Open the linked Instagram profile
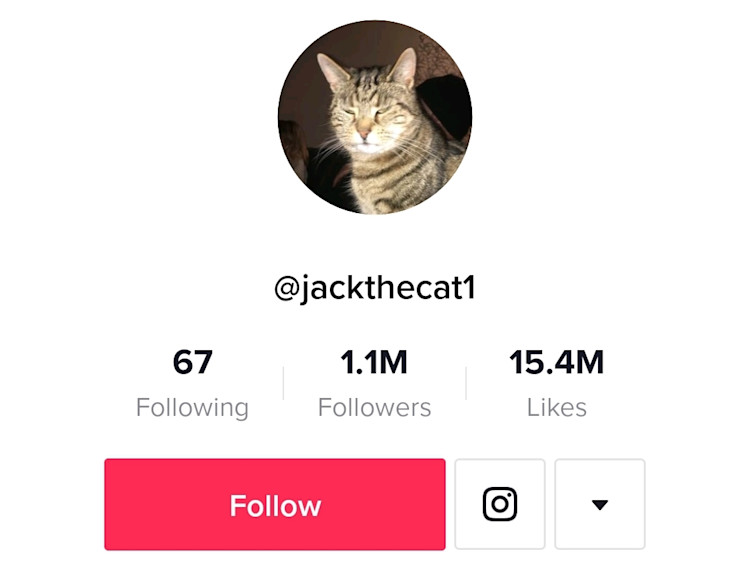 click(500, 505)
